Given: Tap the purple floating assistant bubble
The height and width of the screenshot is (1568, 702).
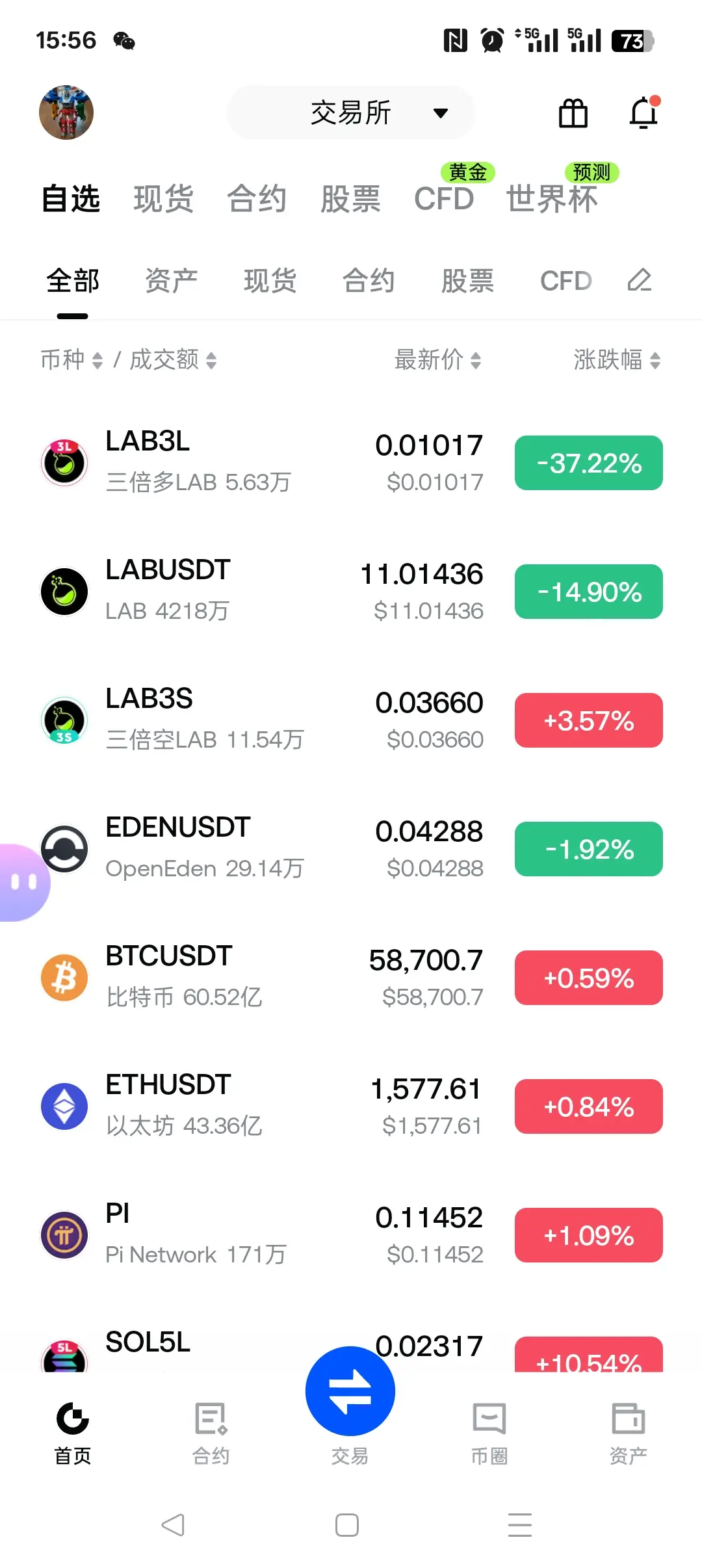Looking at the screenshot, I should (x=23, y=883).
